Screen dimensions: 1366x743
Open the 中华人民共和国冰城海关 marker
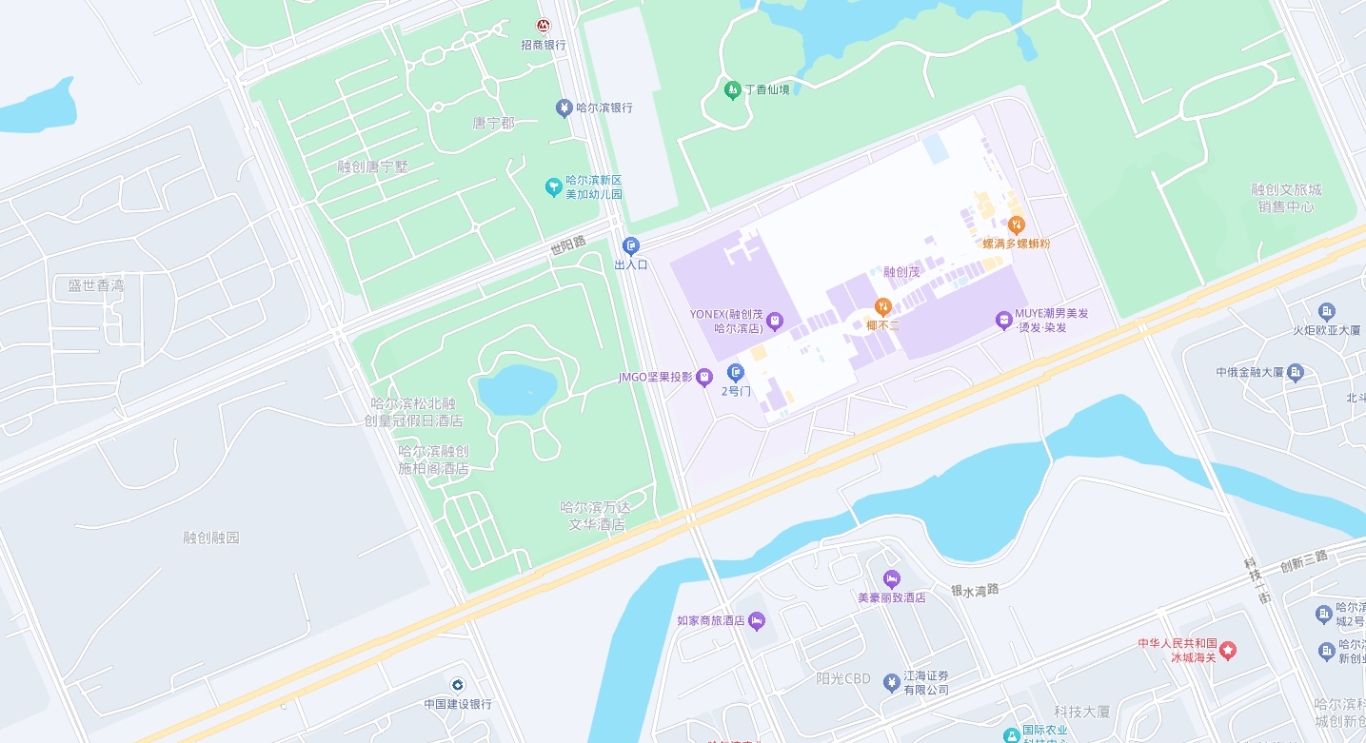(1227, 651)
